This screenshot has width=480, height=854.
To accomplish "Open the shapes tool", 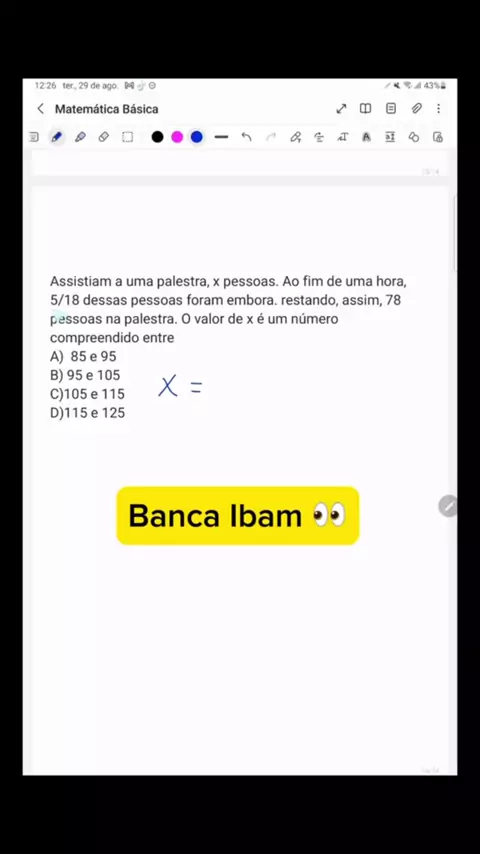I will [x=414, y=137].
